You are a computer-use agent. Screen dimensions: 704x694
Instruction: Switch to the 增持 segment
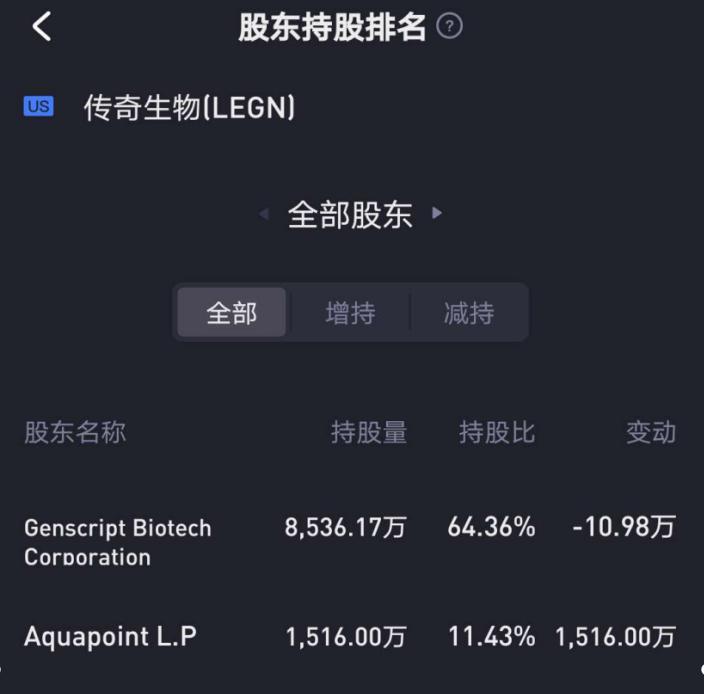(350, 312)
